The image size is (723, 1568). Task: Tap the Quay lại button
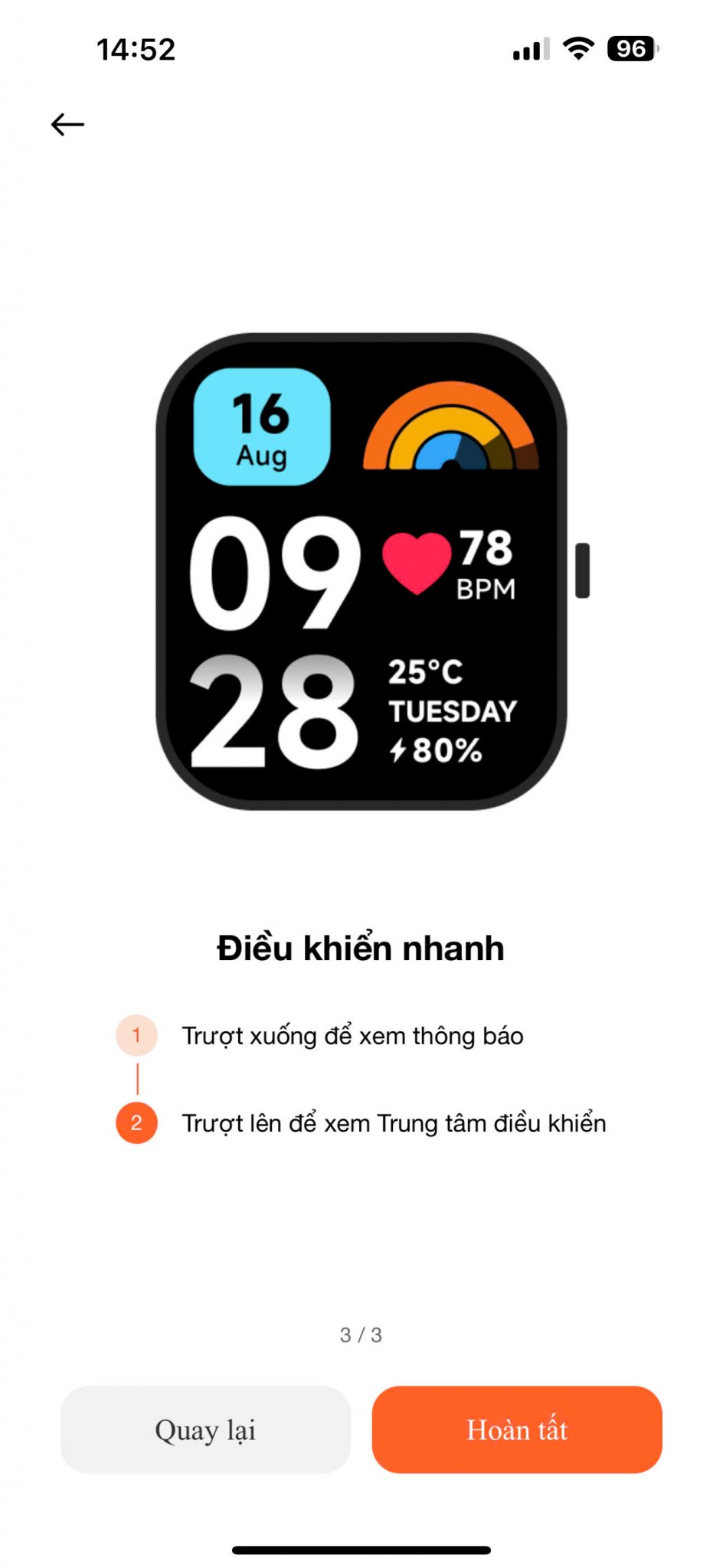(x=205, y=1429)
